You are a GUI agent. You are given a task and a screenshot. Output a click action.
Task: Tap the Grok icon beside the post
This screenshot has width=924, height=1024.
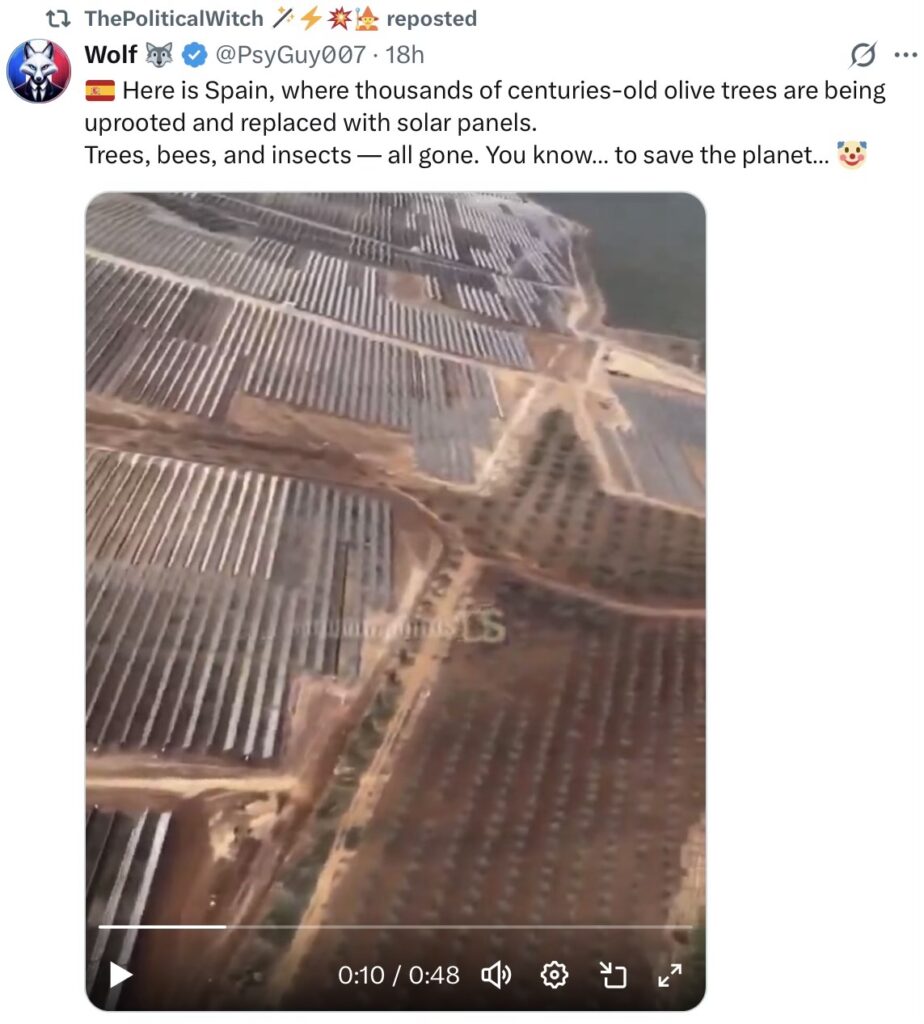864,53
